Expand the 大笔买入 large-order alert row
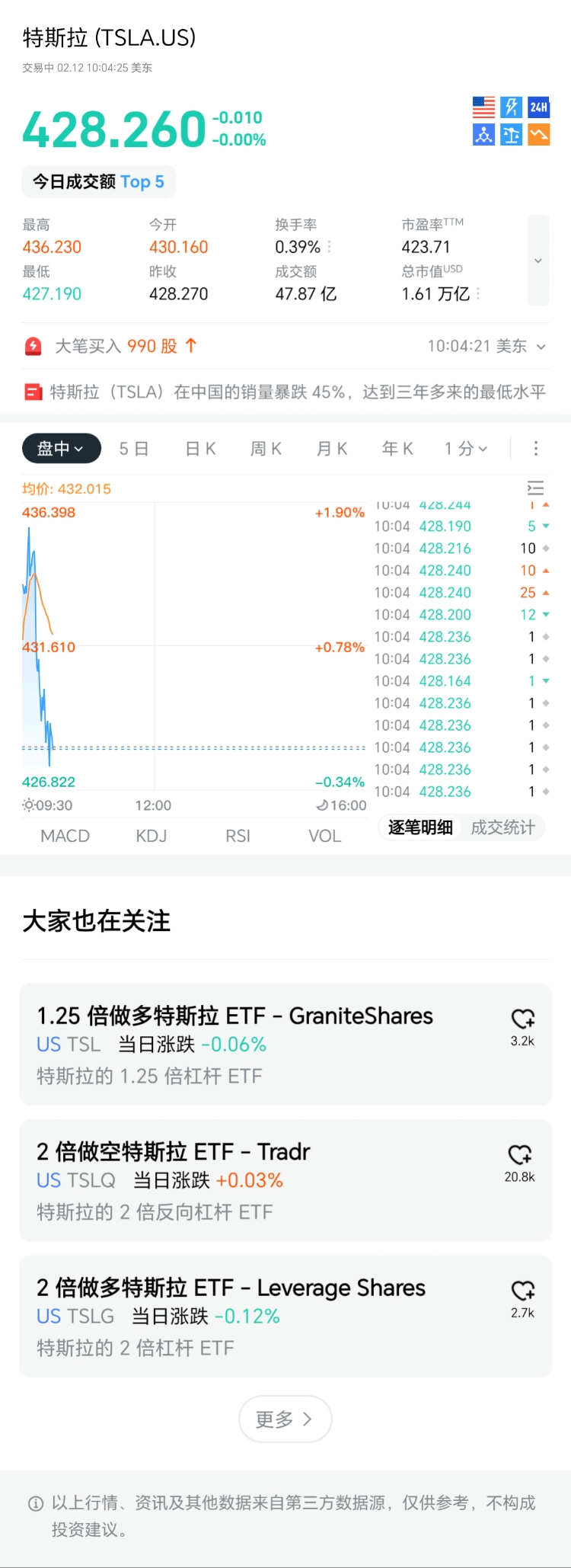The image size is (571, 1568). coord(541,347)
